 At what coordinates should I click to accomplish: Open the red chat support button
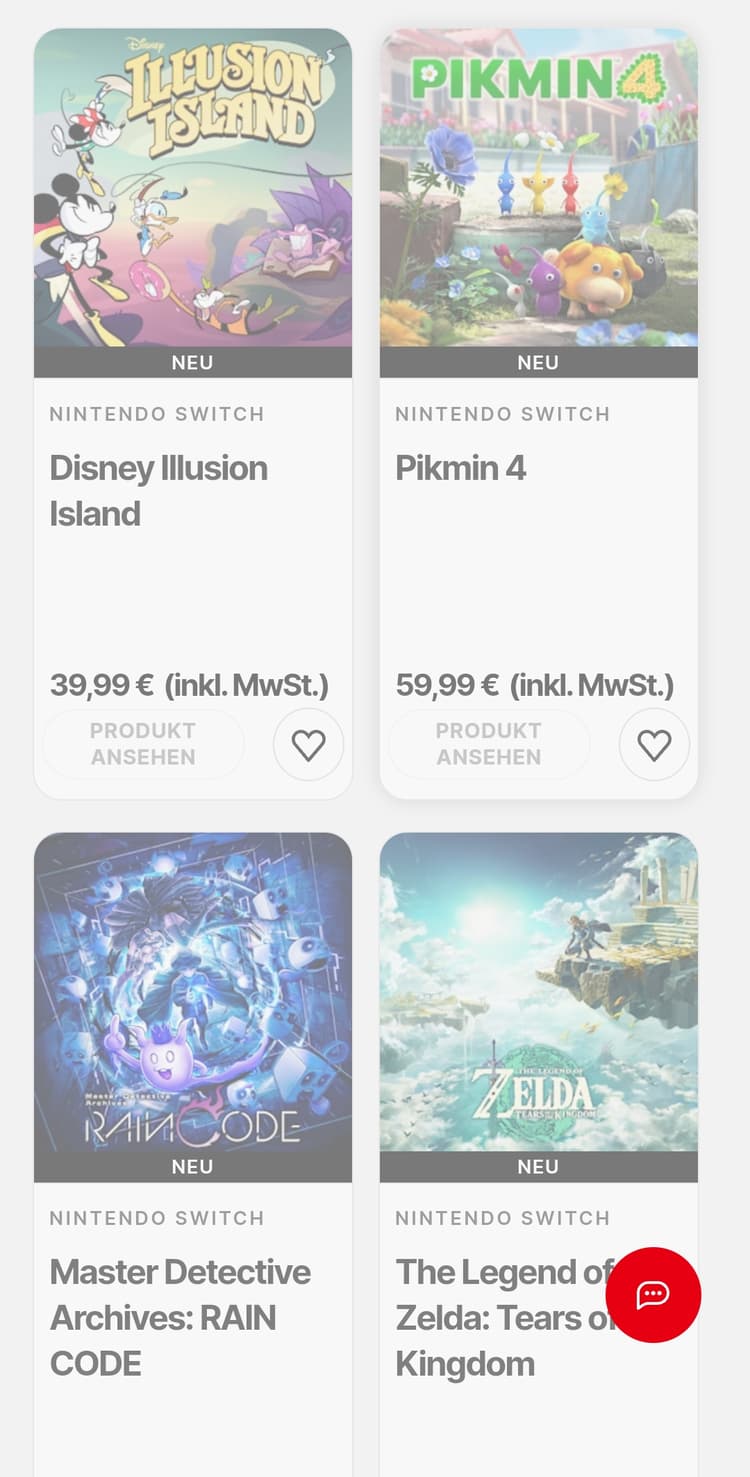pyautogui.click(x=653, y=1295)
